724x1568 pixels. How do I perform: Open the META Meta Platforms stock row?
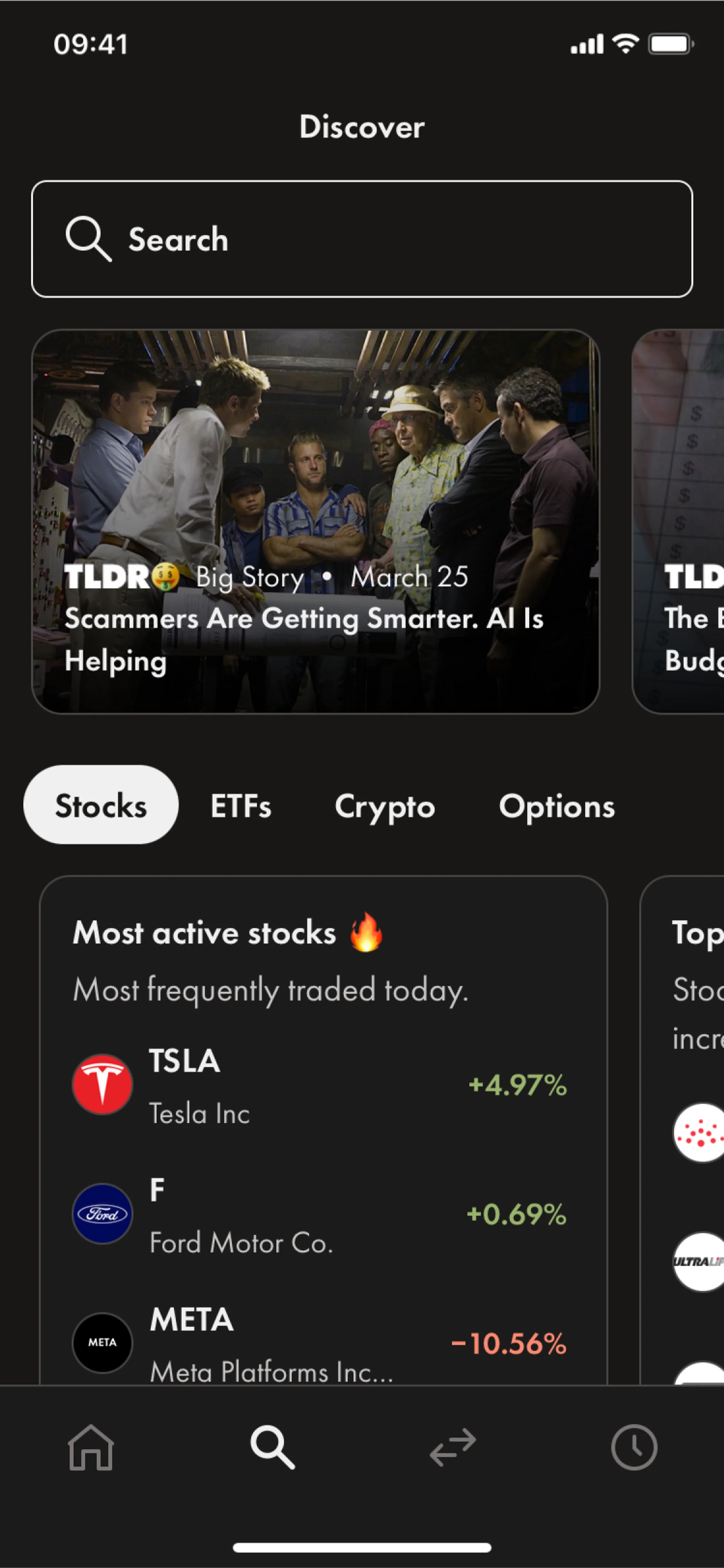pyautogui.click(x=320, y=1343)
